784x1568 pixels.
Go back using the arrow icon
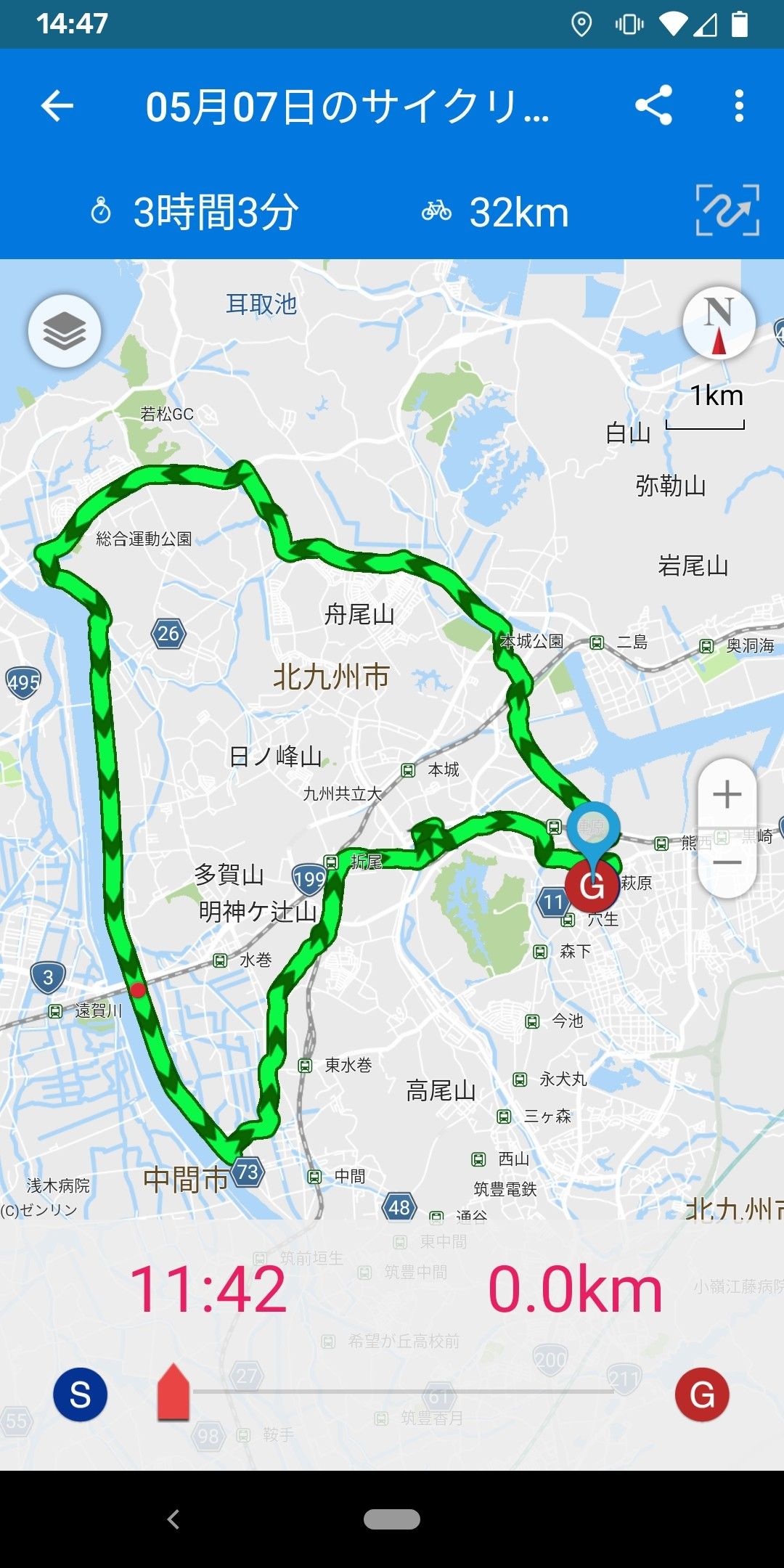click(57, 107)
